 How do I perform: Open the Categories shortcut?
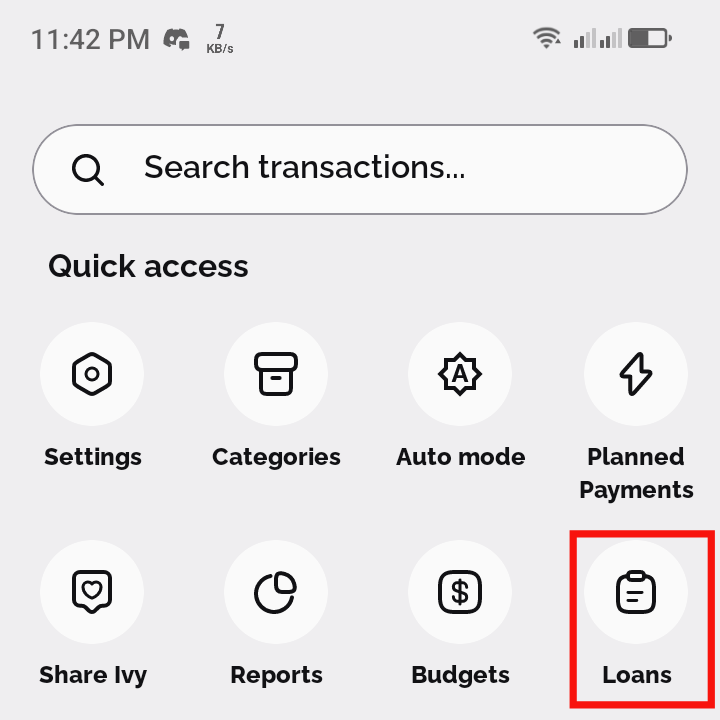coord(276,375)
